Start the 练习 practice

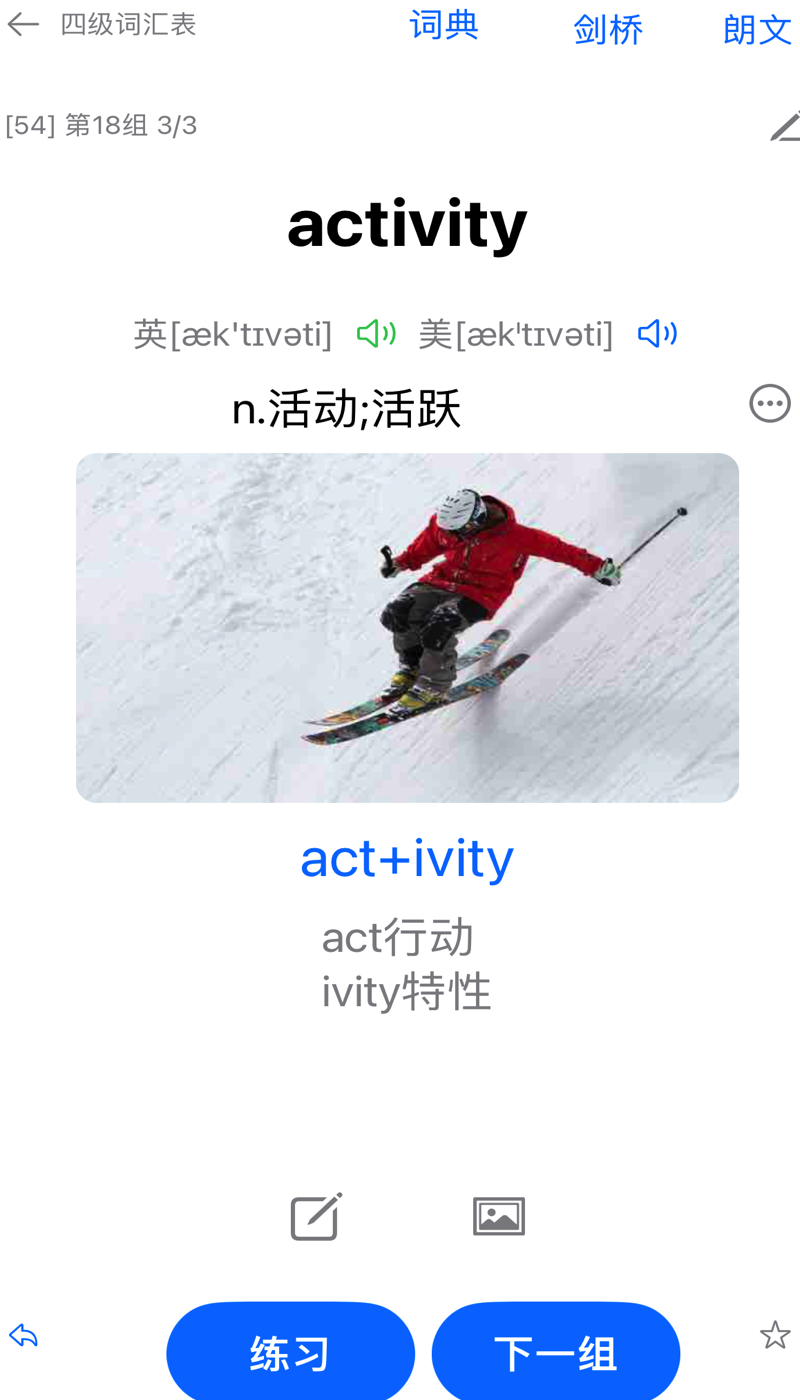(290, 1354)
